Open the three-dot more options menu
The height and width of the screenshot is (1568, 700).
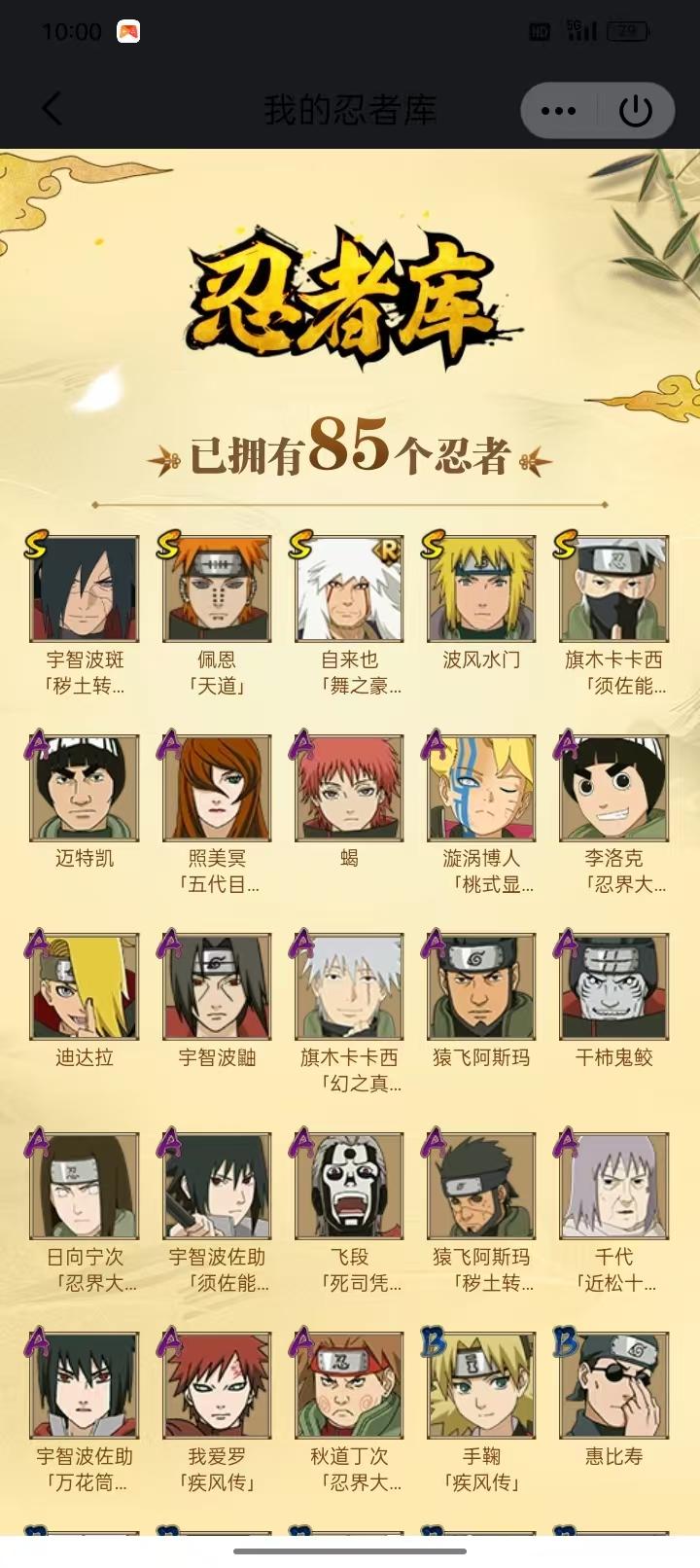pos(558,111)
